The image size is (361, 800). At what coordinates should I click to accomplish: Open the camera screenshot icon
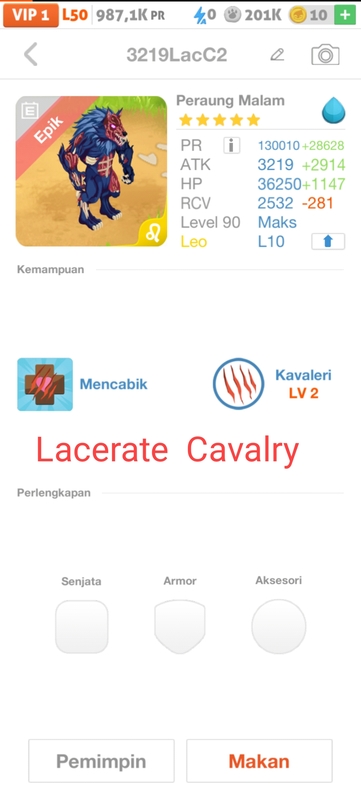point(325,55)
